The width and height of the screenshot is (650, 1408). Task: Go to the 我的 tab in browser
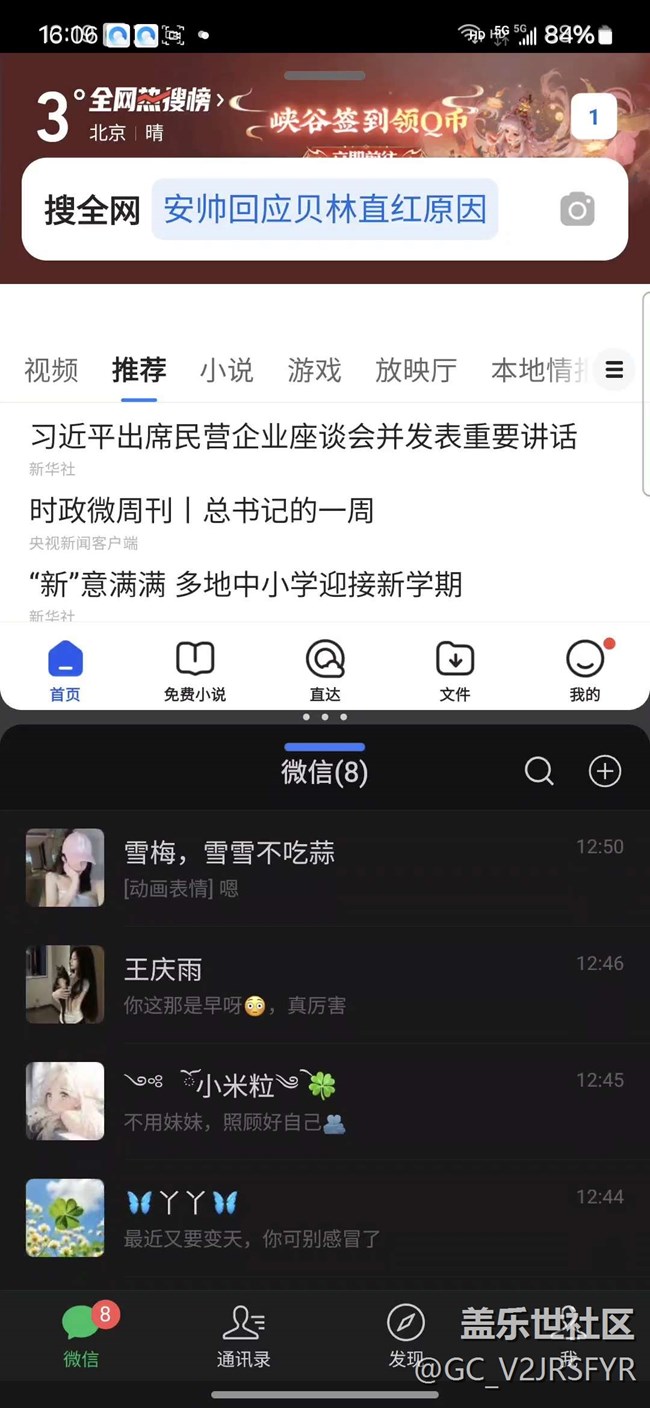point(585,671)
